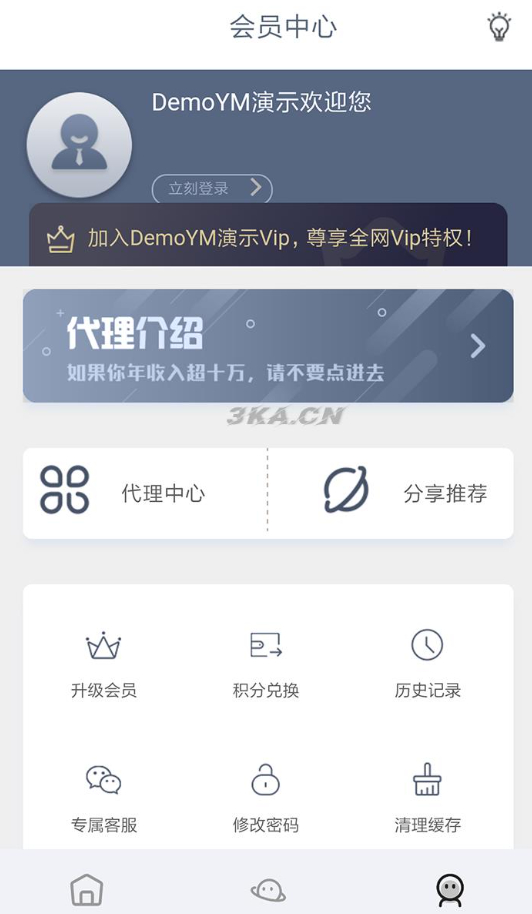Switch to the home tab
The width and height of the screenshot is (532, 914).
(x=87, y=890)
